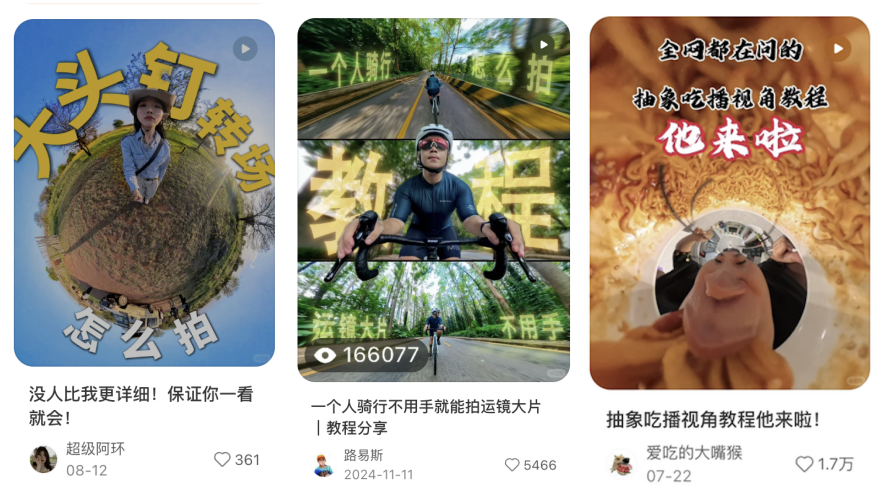Like the post by 超级阿环
The height and width of the screenshot is (497, 882).
(222, 460)
